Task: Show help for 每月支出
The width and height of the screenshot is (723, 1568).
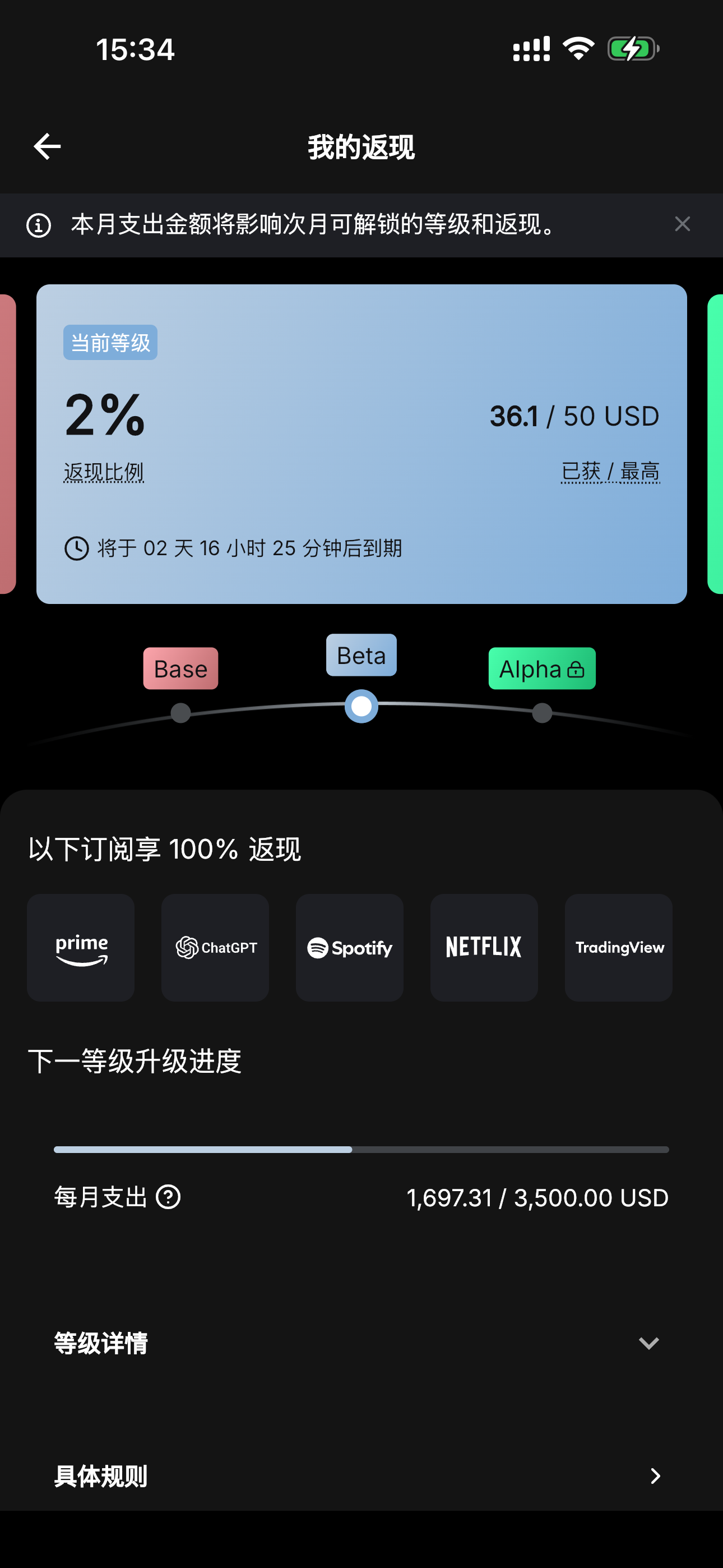Action: 168,1197
